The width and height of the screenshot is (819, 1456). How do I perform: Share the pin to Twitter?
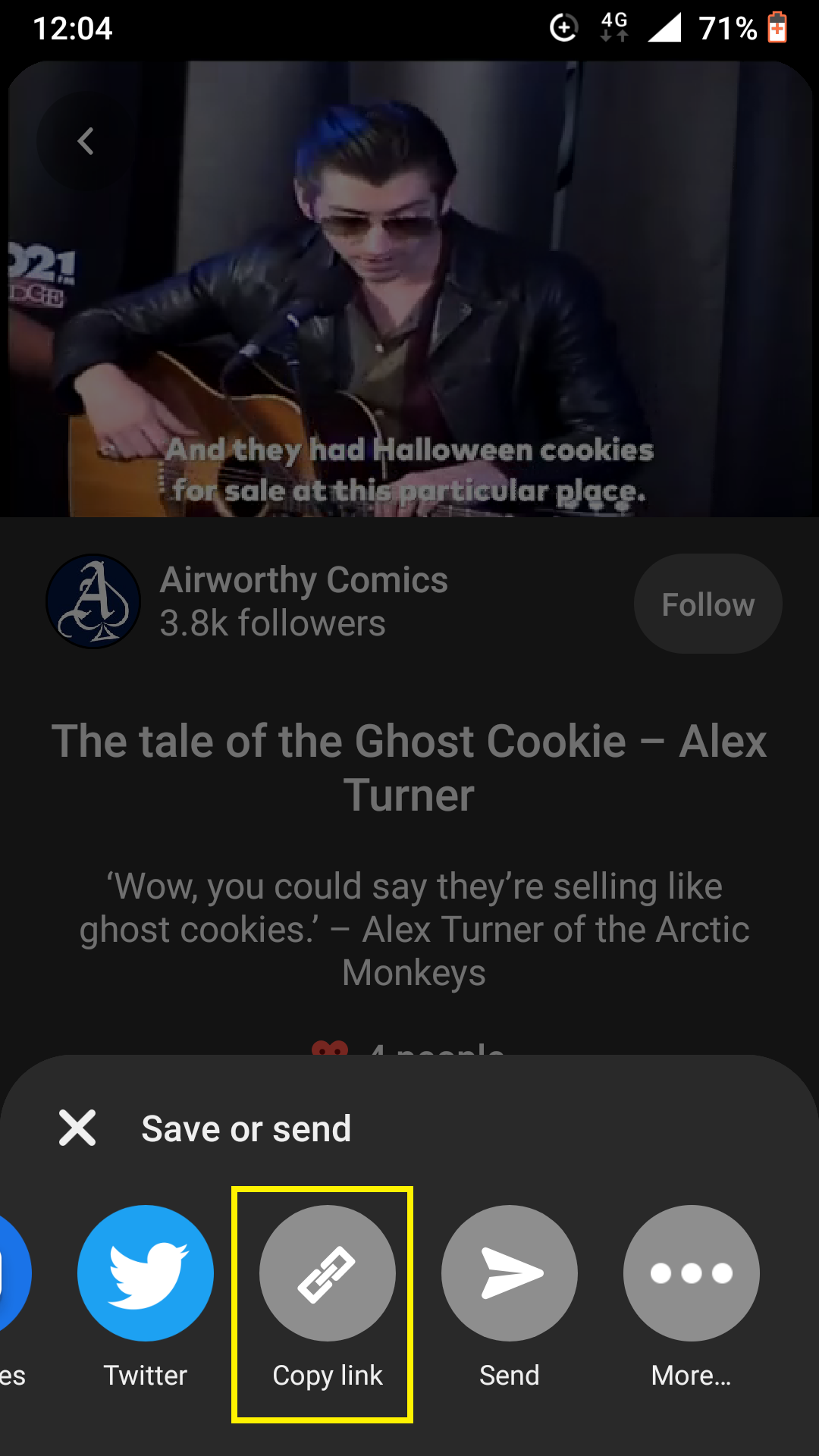pyautogui.click(x=146, y=1273)
